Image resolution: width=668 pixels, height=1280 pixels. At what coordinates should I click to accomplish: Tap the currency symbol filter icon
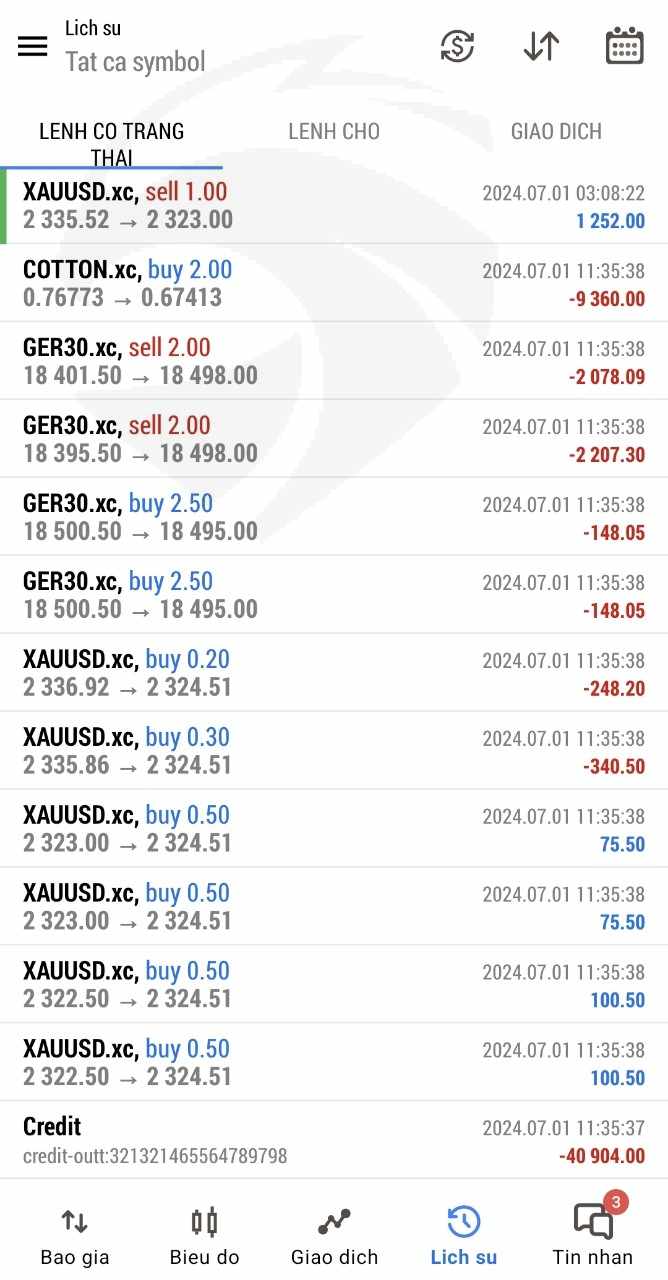457,46
